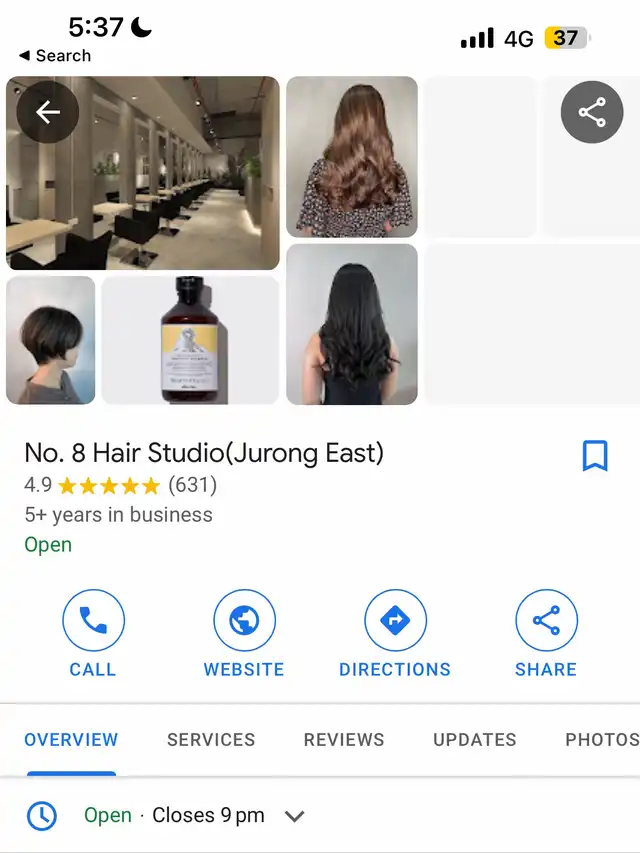Save No. 8 Hair Studio with bookmark icon
This screenshot has height=853, width=640.
[595, 456]
